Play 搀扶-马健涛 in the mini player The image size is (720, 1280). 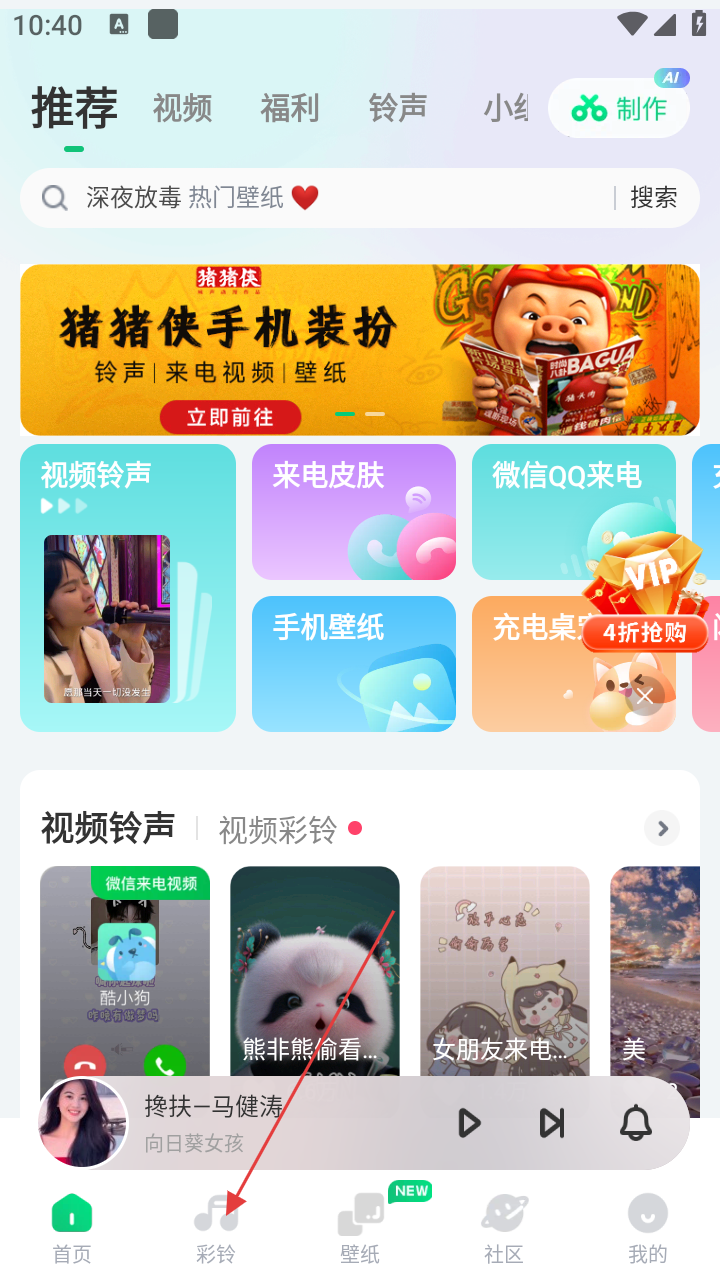click(x=469, y=1123)
